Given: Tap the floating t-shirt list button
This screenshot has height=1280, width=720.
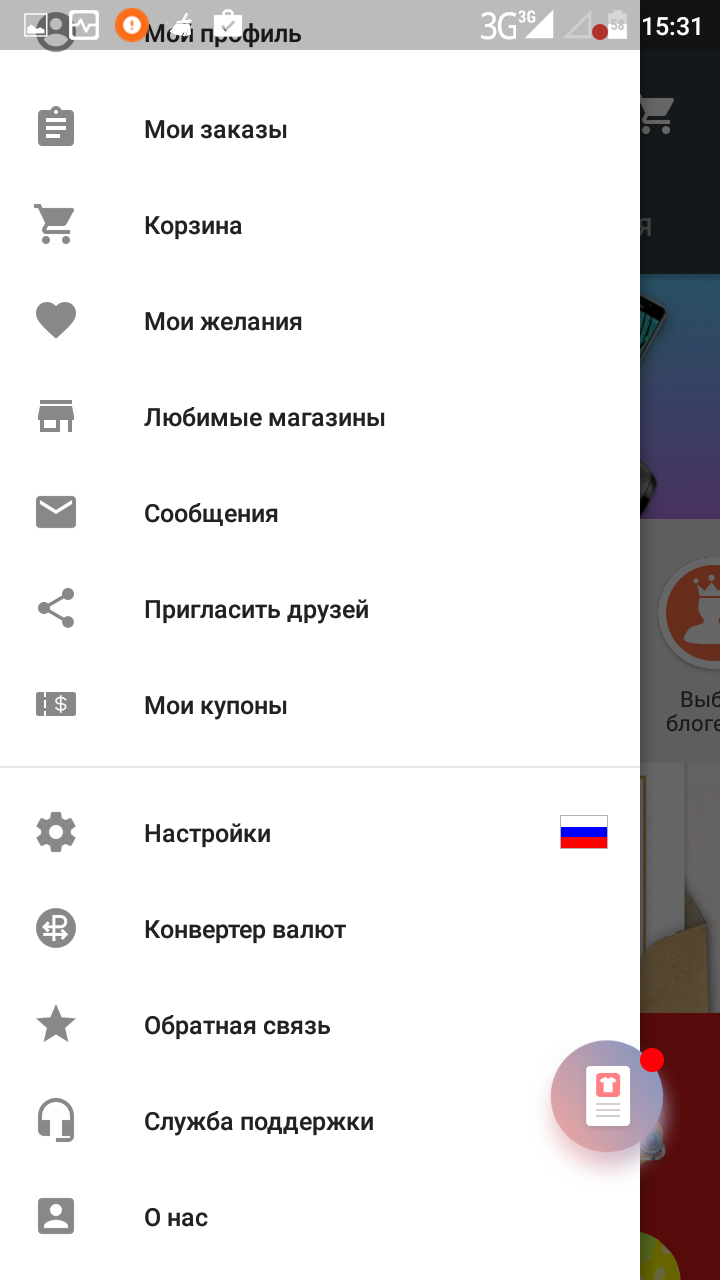Looking at the screenshot, I should click(x=607, y=1097).
